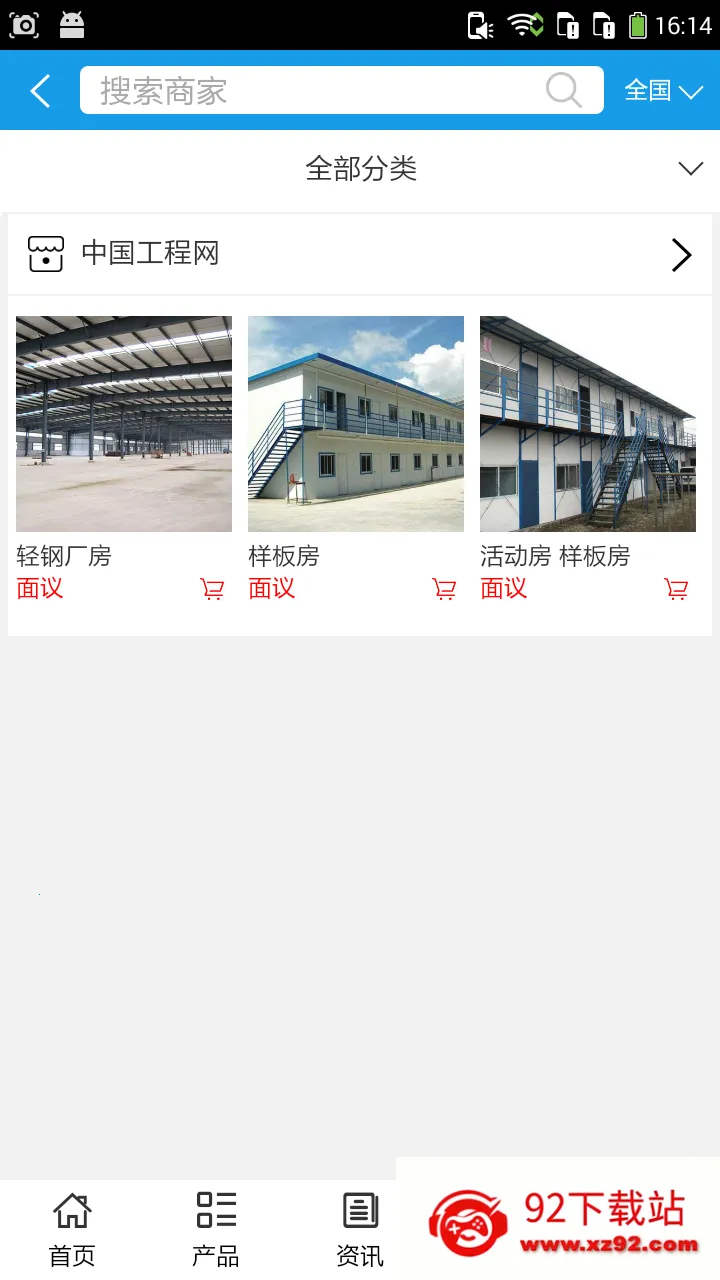This screenshot has height=1280, width=720.
Task: Add 活动房 样板房 to cart
Action: (x=676, y=589)
